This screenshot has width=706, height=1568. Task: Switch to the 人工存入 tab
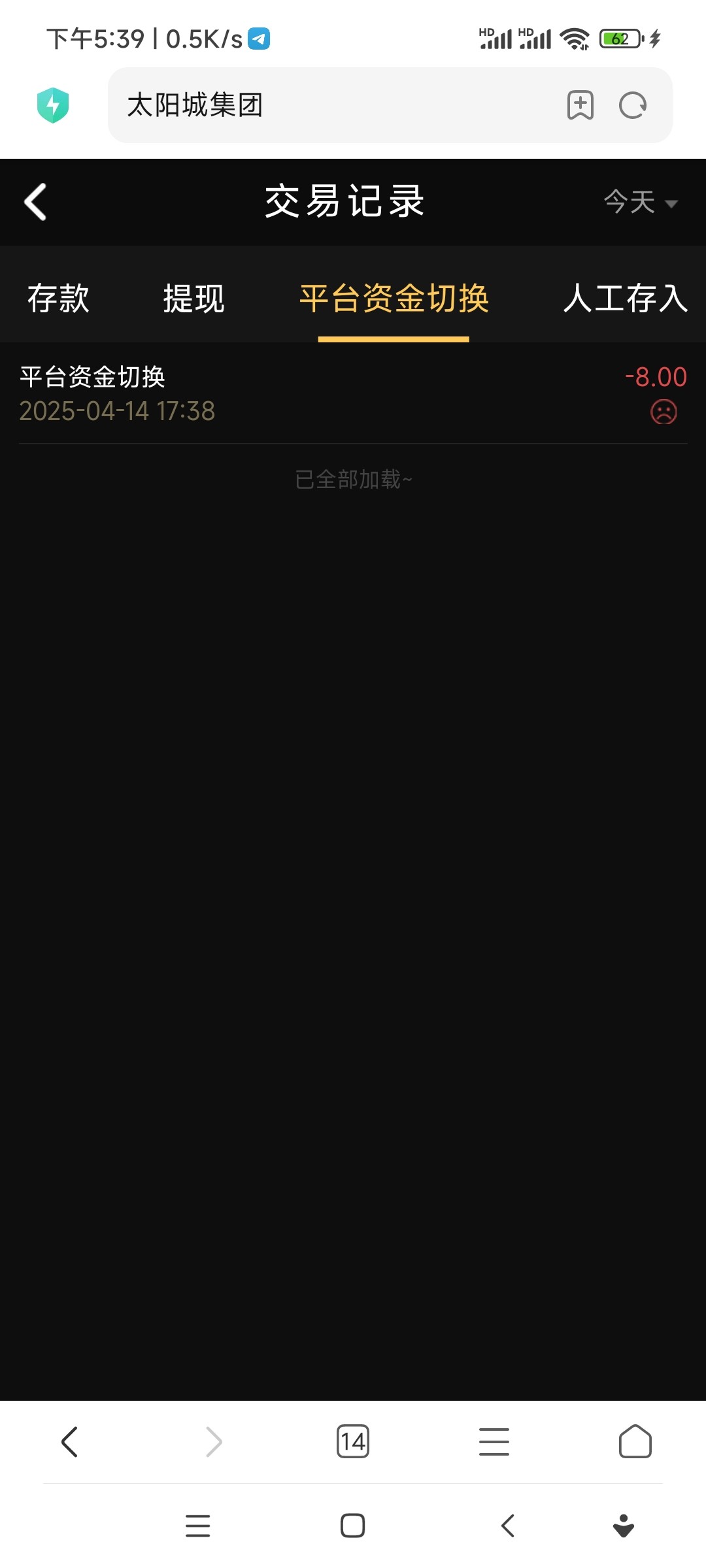[625, 299]
